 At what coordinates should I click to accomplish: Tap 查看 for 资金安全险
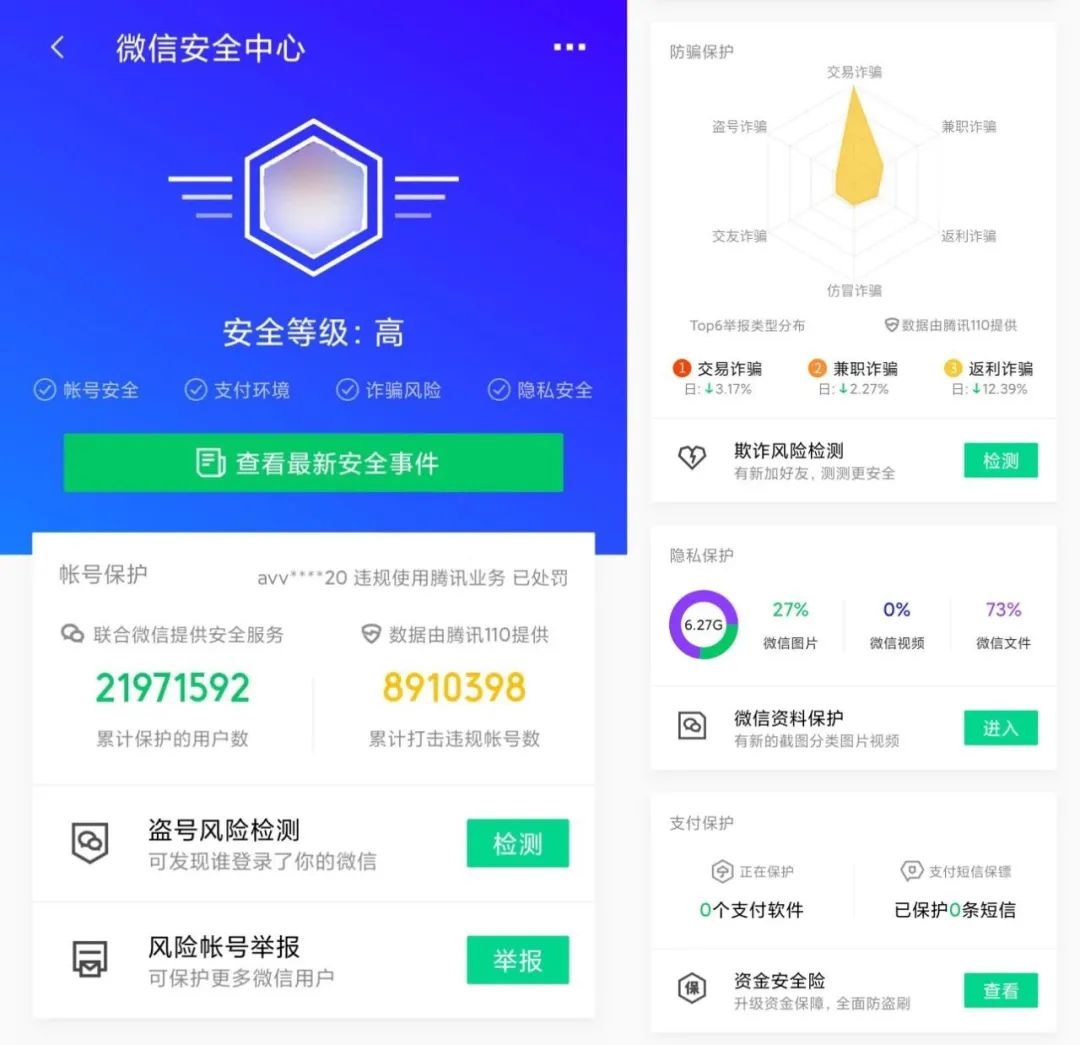click(1000, 990)
